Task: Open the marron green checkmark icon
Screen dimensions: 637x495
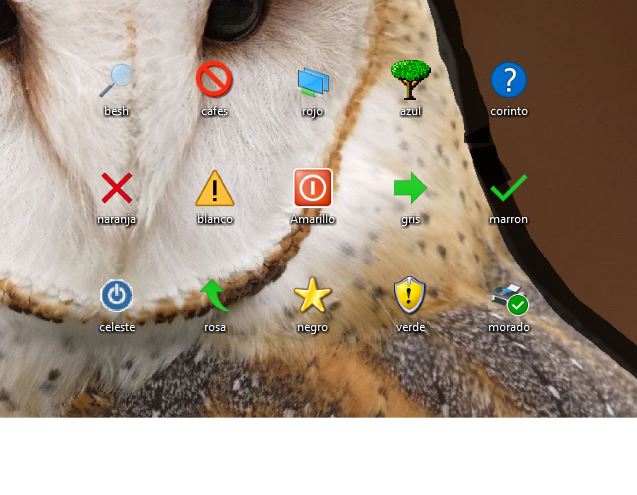Action: [x=508, y=188]
